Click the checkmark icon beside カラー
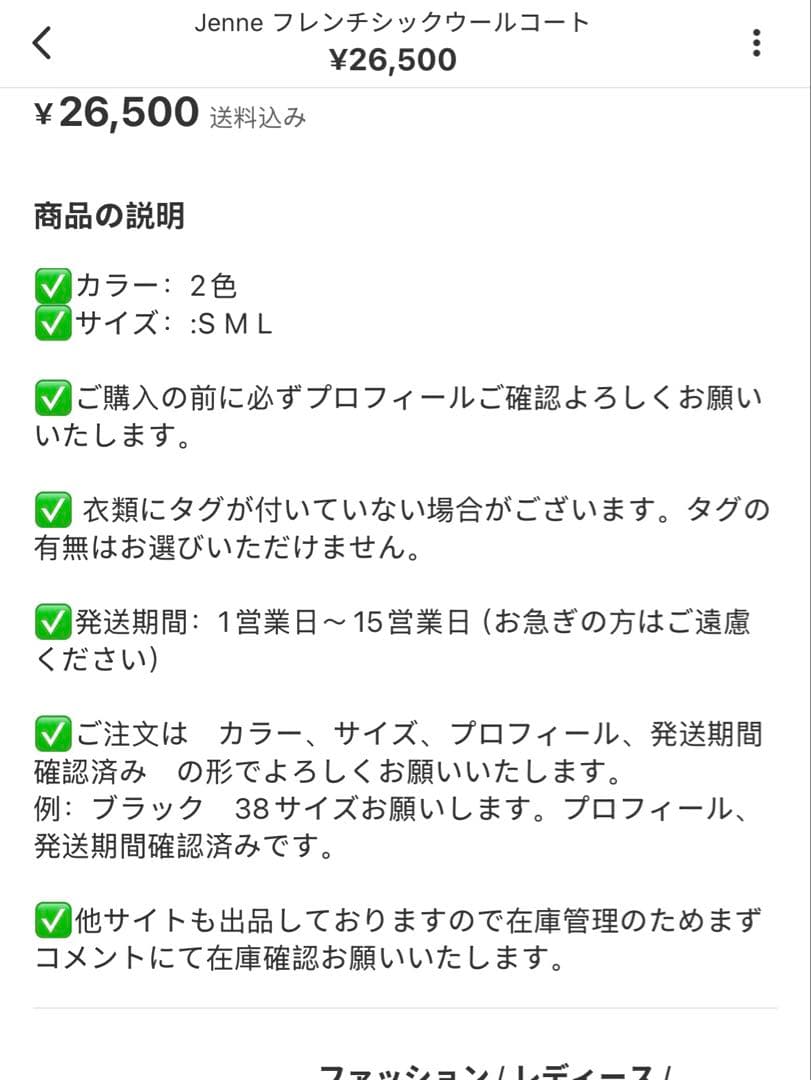Viewport: 811px width, 1080px height. (52, 285)
